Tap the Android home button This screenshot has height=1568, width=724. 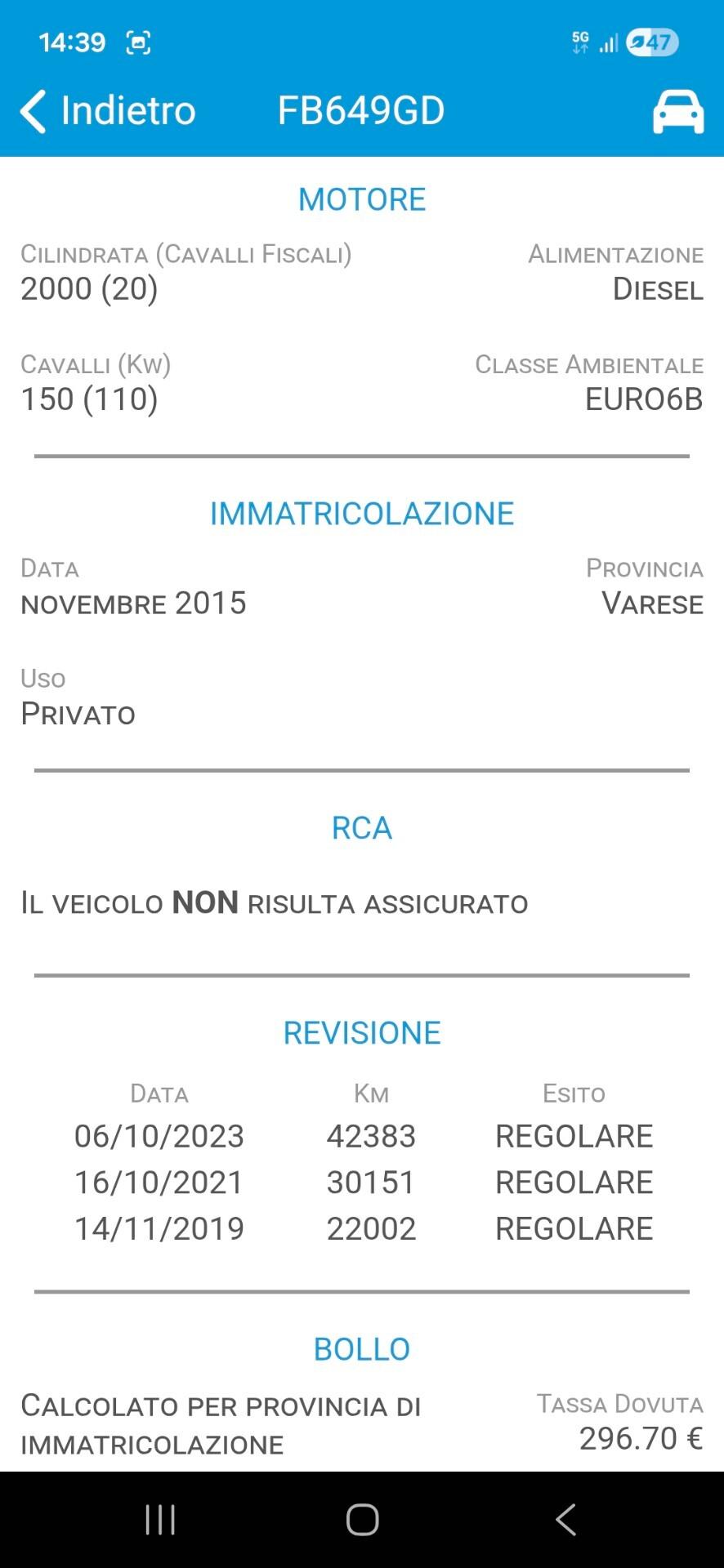362,1519
